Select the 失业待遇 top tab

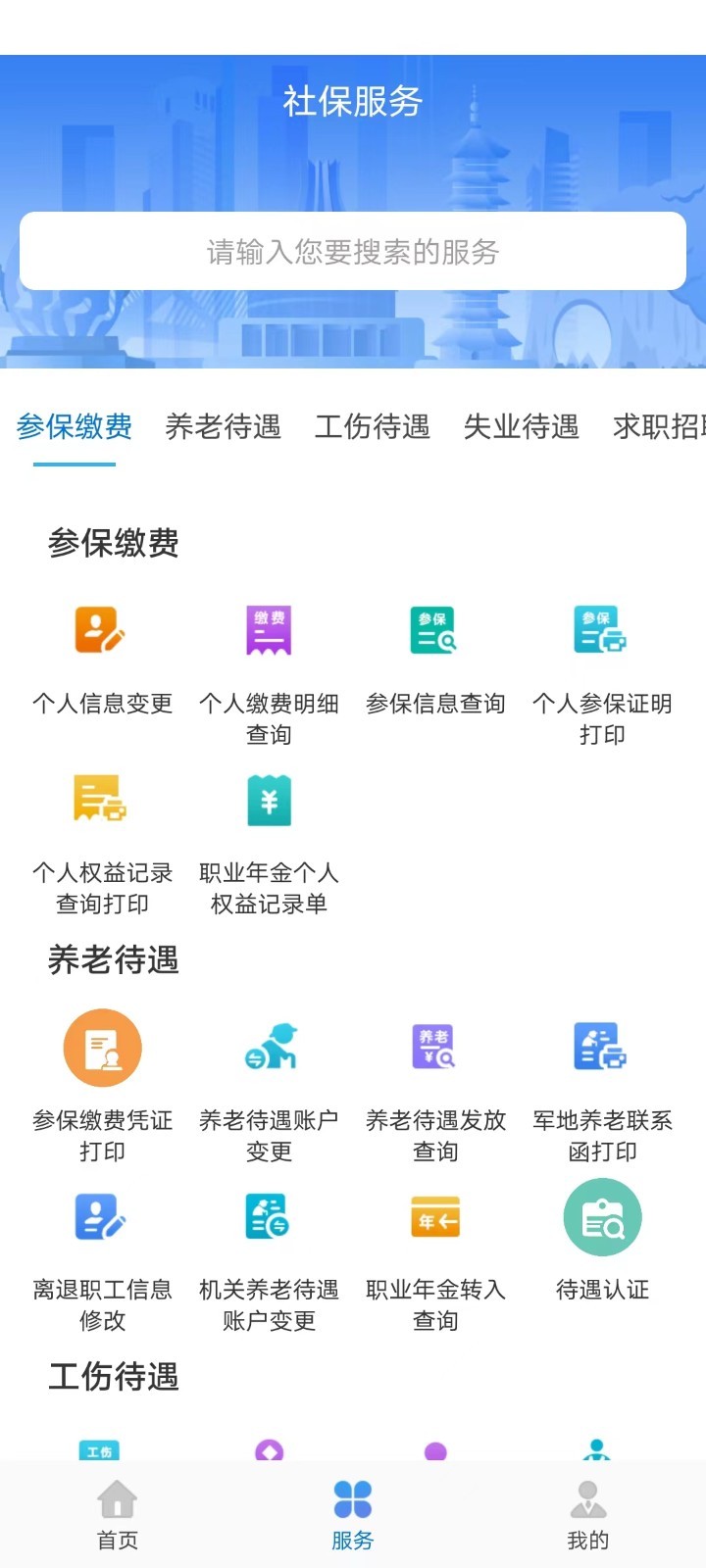(x=522, y=427)
